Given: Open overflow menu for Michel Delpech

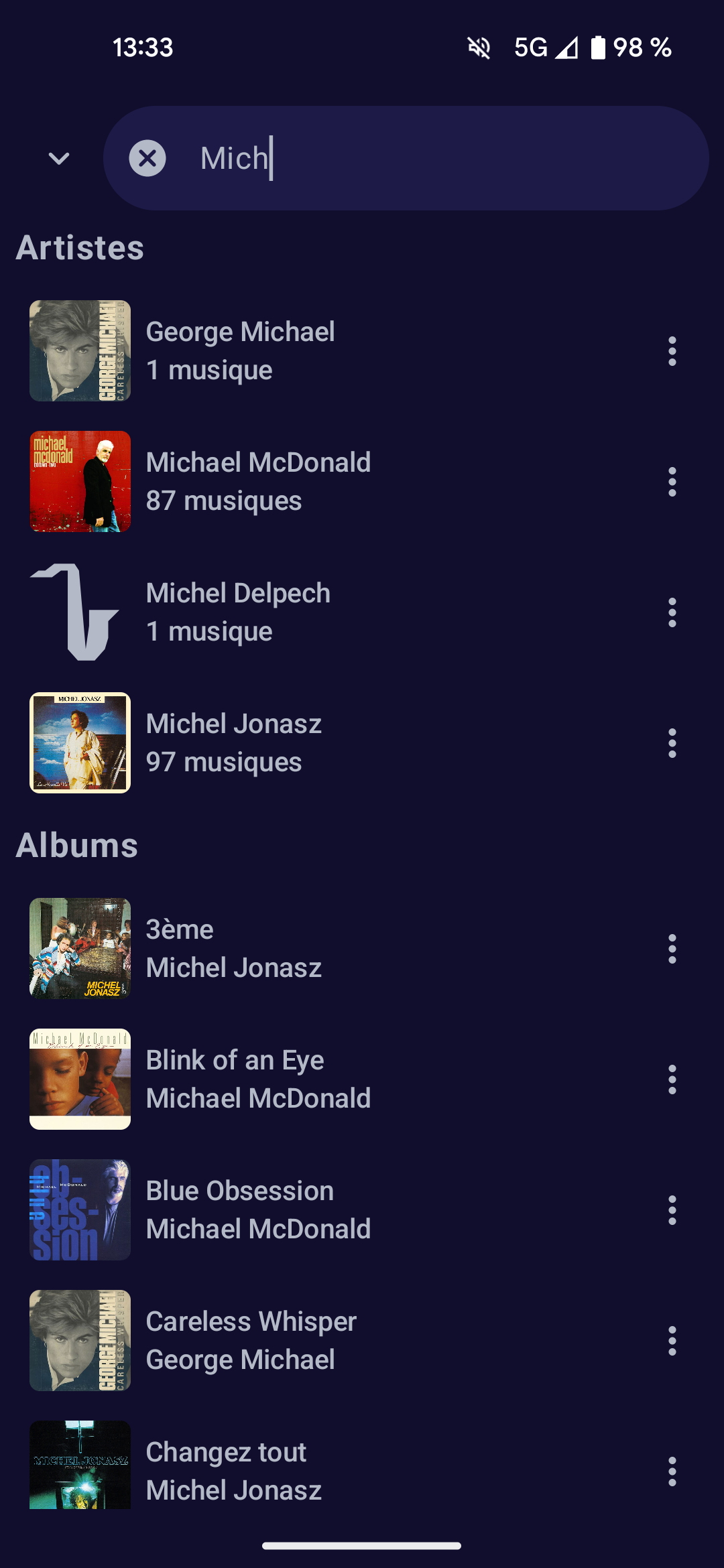Looking at the screenshot, I should coord(672,612).
